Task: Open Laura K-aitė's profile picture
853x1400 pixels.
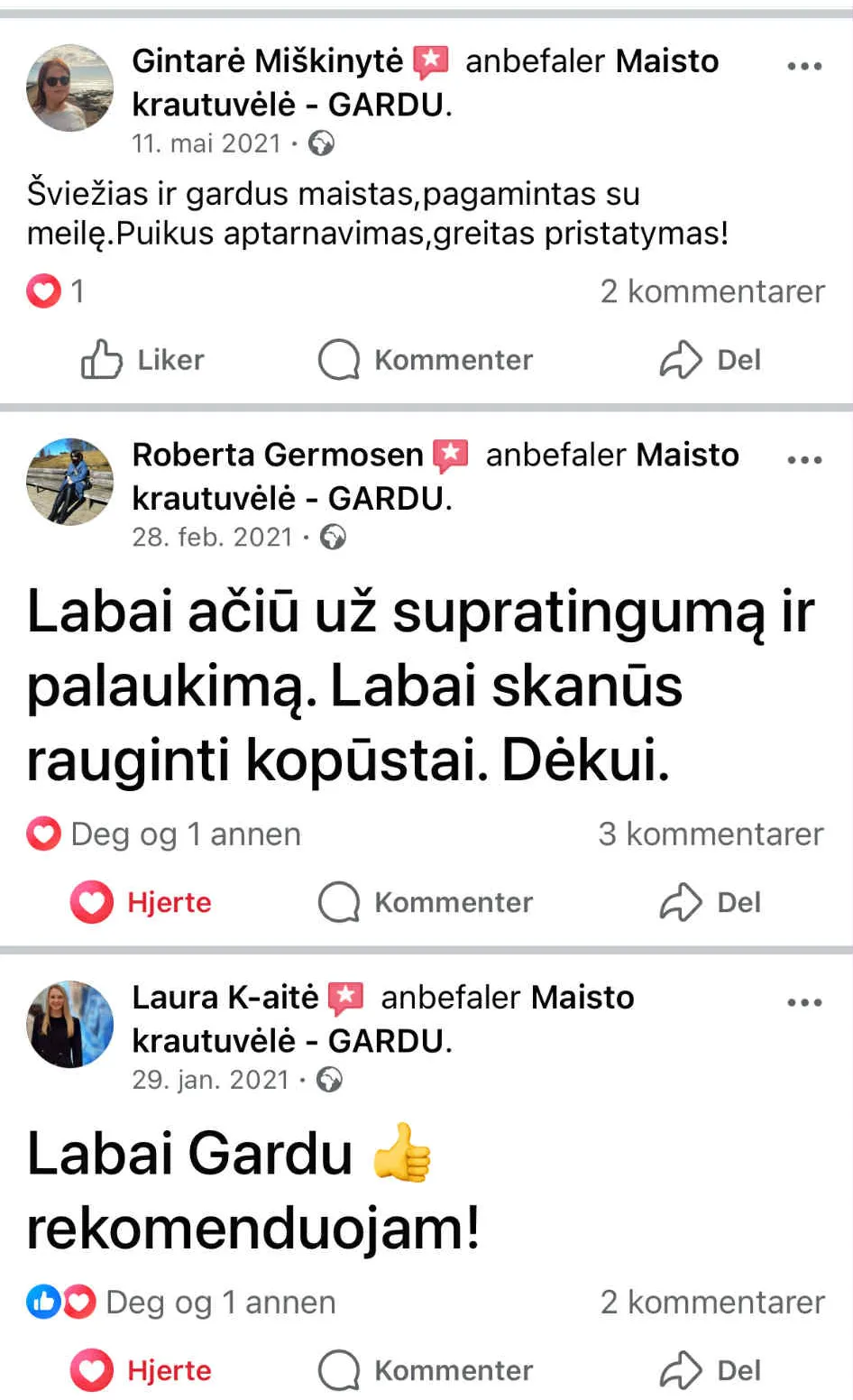Action: point(70,1024)
